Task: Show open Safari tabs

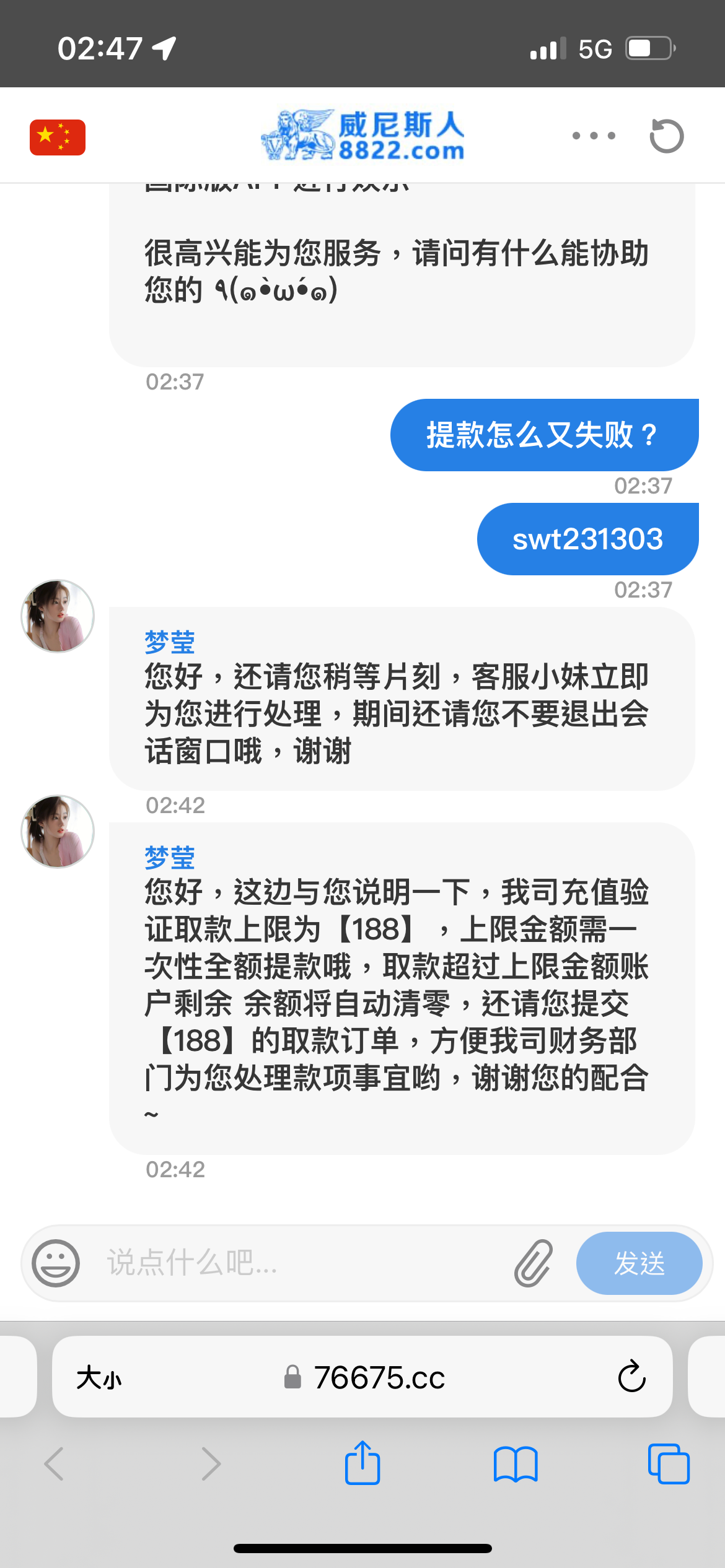Action: (668, 1465)
